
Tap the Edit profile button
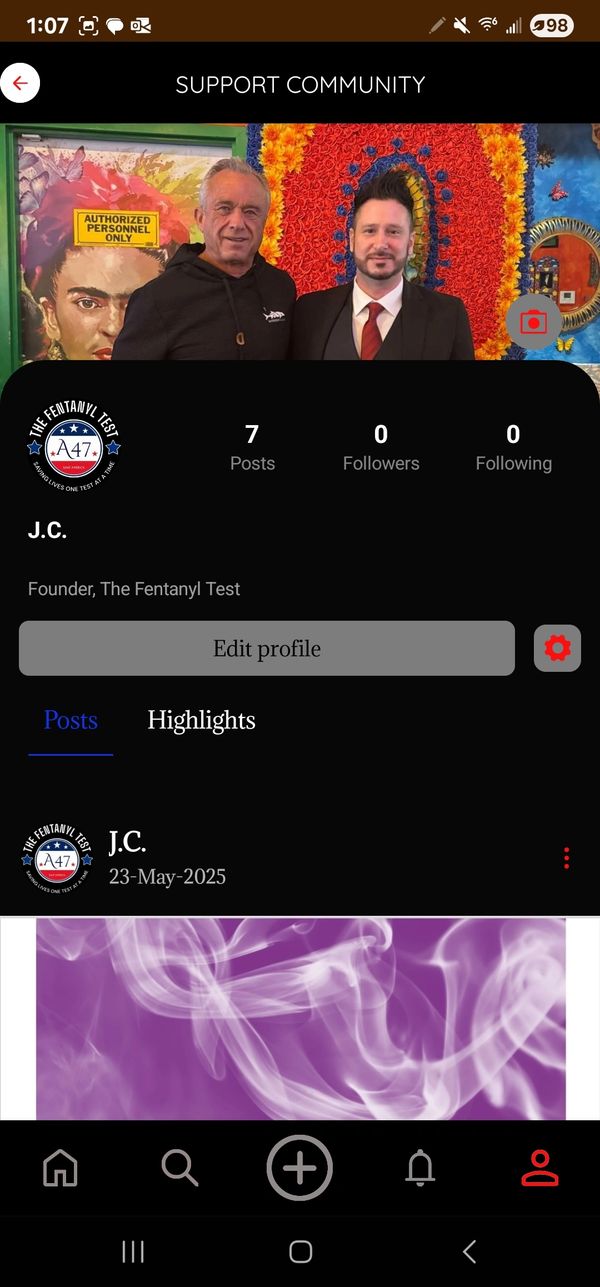266,648
